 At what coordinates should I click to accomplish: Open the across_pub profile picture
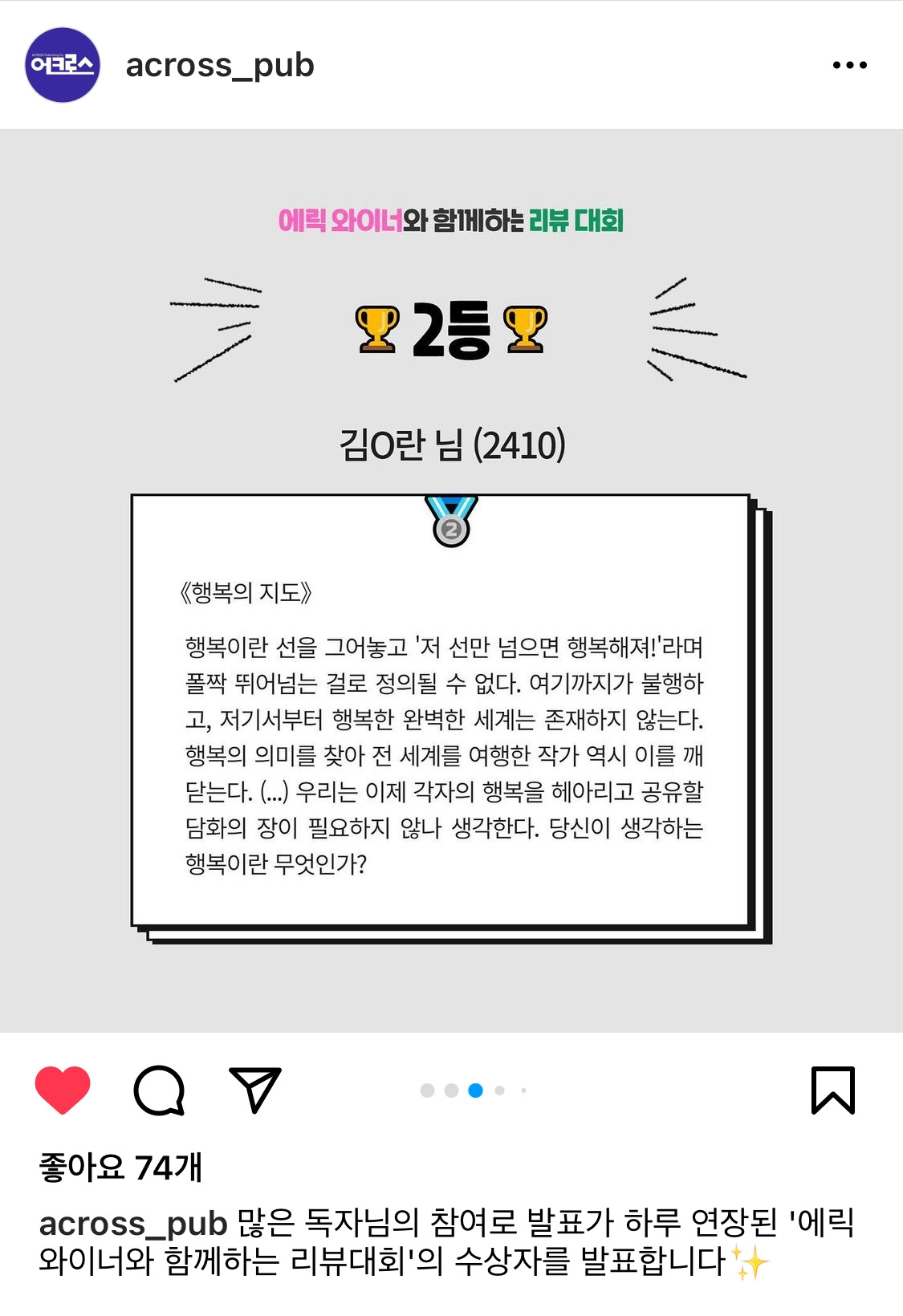[63, 65]
